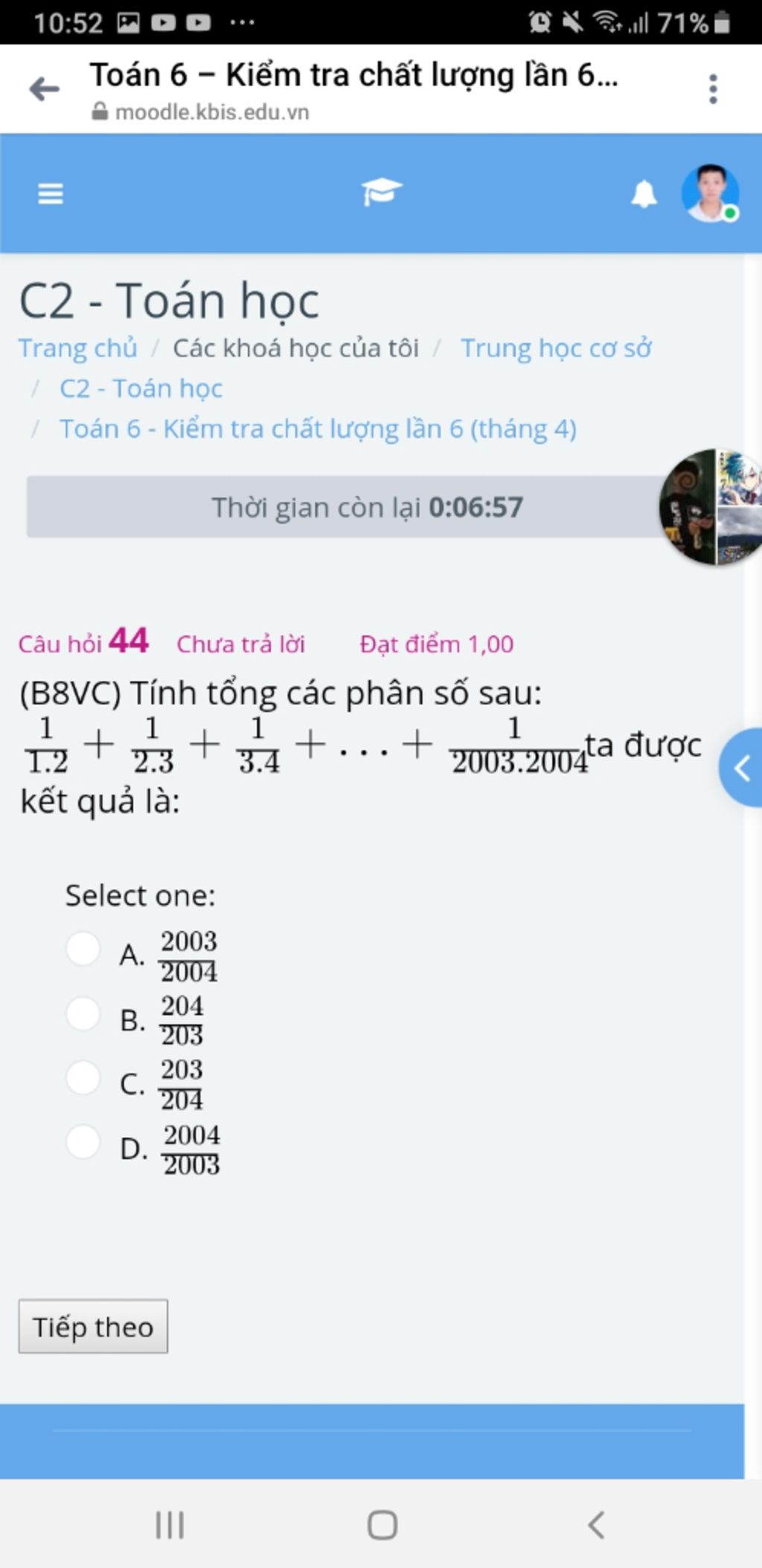Open the C2 - Toán học breadcrumb
Screen dimensions: 762x1568
[x=141, y=389]
